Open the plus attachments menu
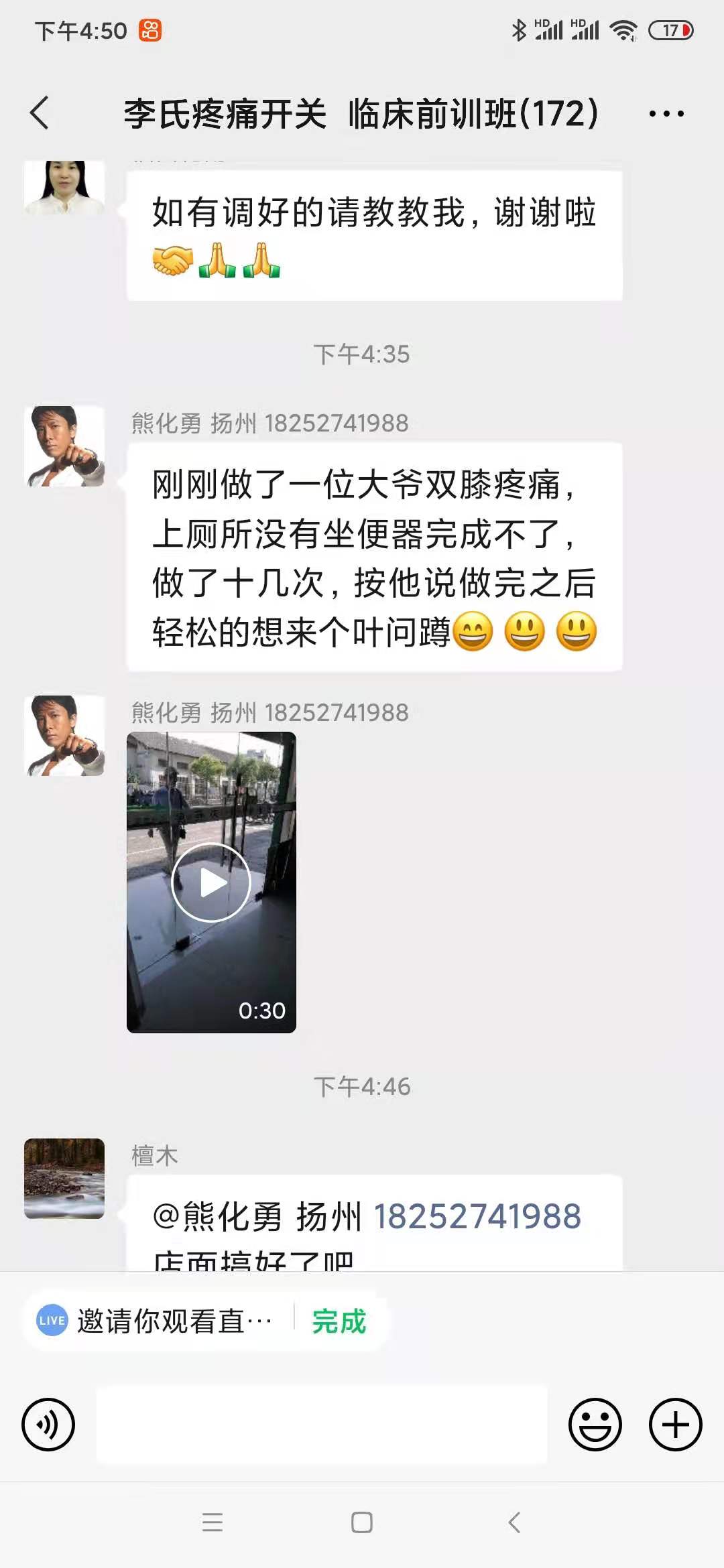724x1568 pixels. [676, 1425]
